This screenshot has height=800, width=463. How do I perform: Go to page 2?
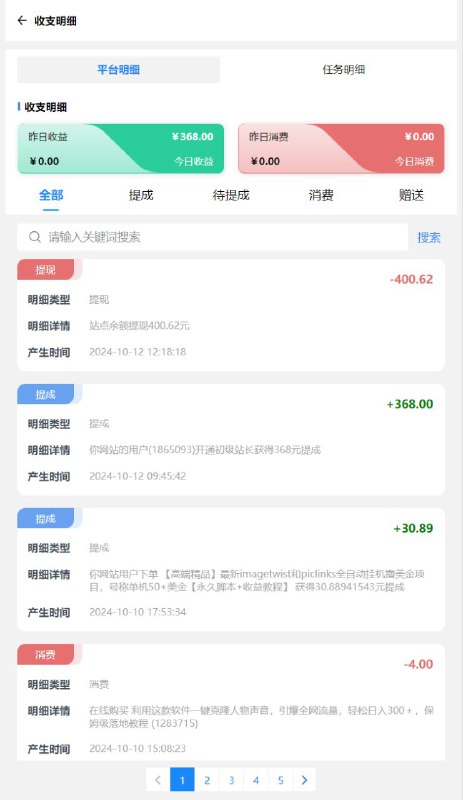[207, 780]
